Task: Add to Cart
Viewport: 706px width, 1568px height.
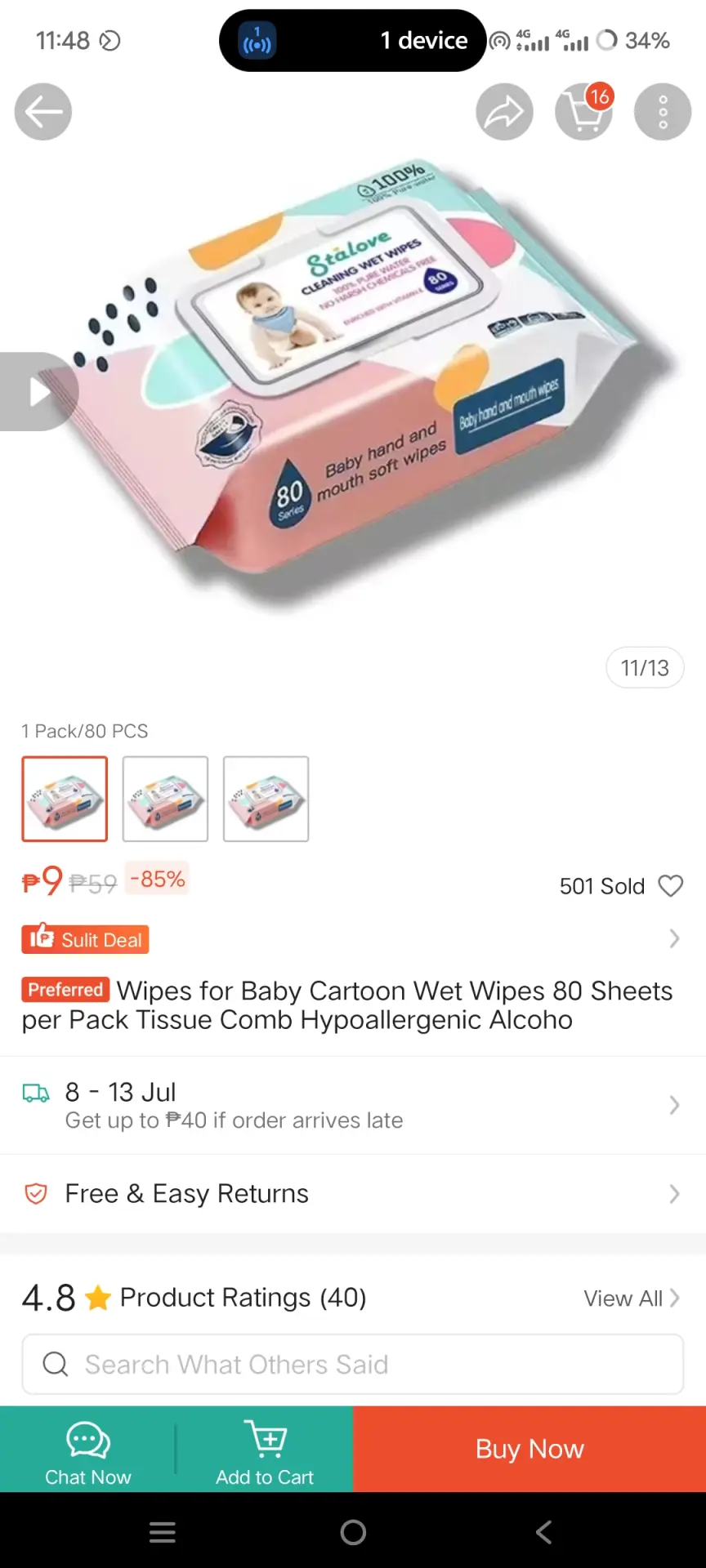Action: point(265,1450)
